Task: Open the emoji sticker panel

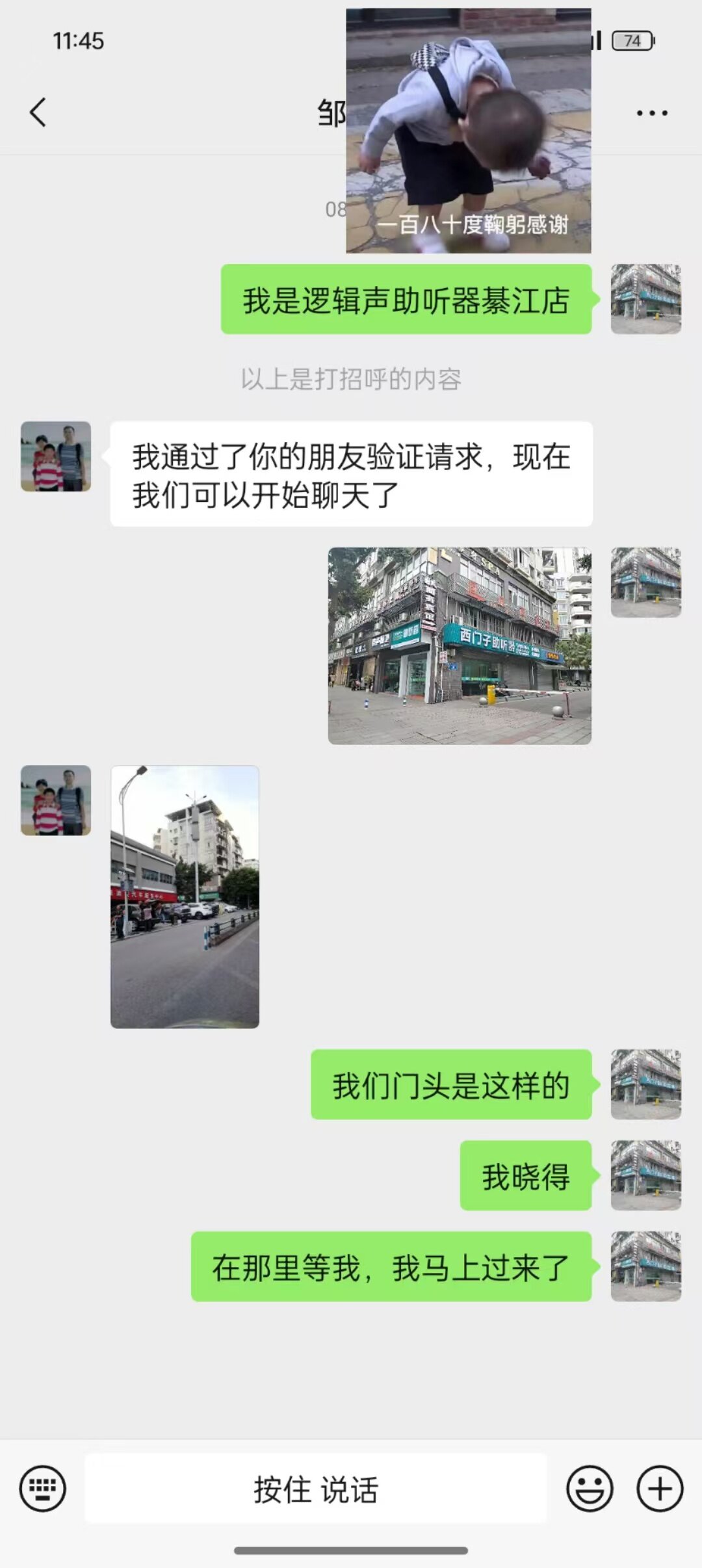Action: (x=590, y=1489)
